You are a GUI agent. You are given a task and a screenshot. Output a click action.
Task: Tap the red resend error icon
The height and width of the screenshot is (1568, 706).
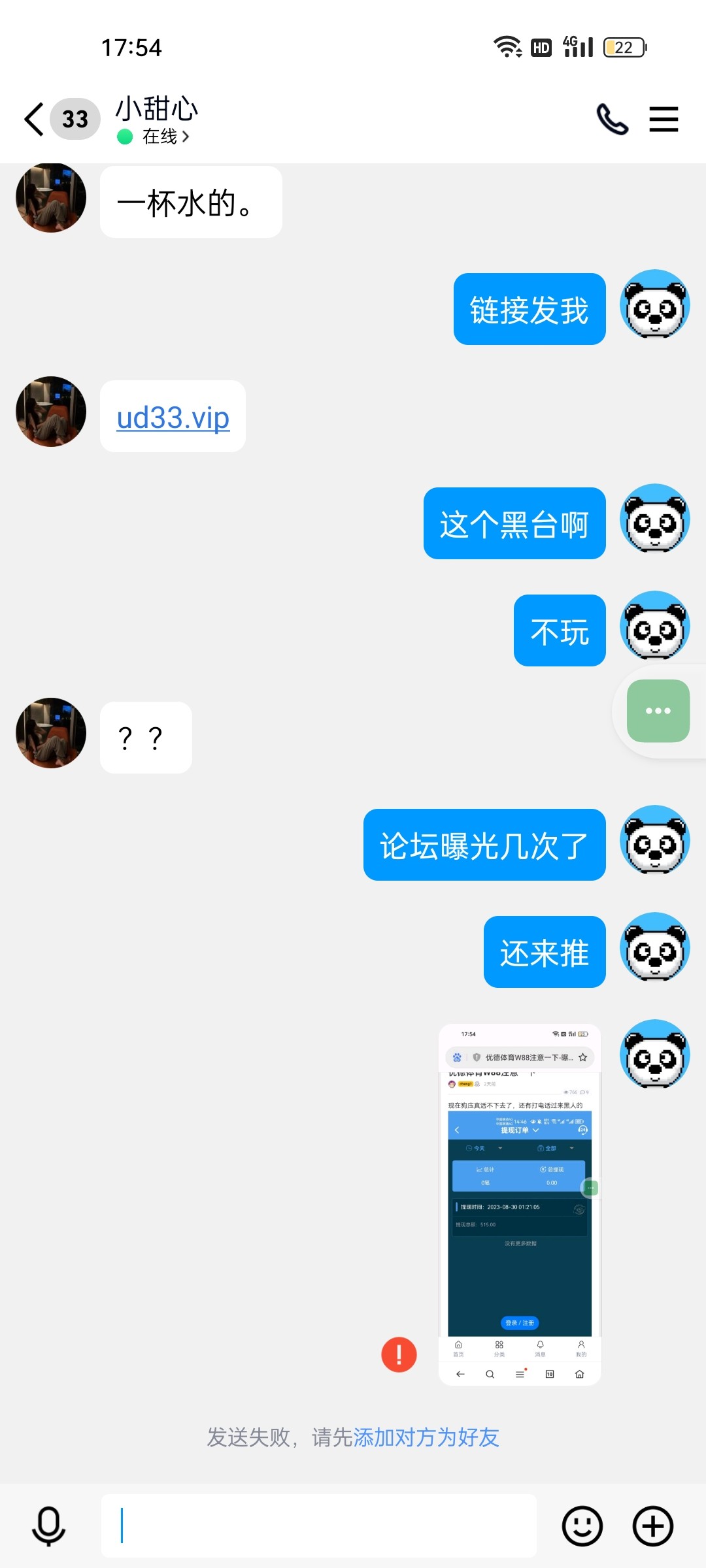(x=399, y=1354)
